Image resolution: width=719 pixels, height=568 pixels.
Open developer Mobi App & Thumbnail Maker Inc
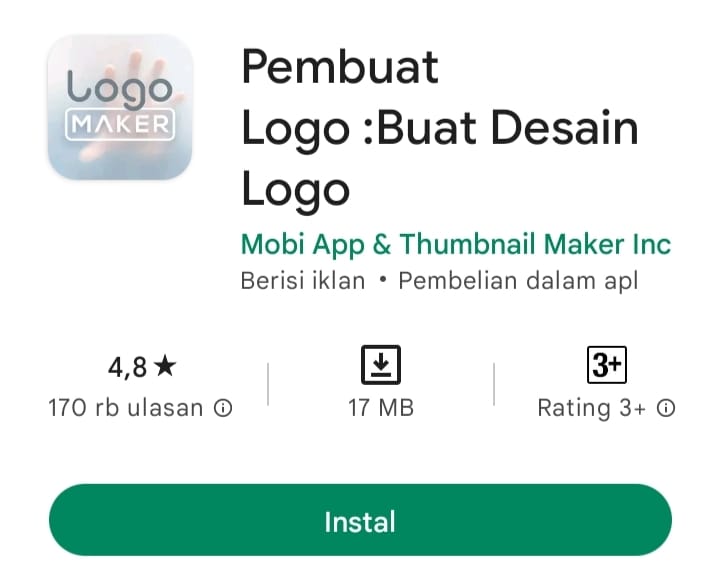[455, 244]
